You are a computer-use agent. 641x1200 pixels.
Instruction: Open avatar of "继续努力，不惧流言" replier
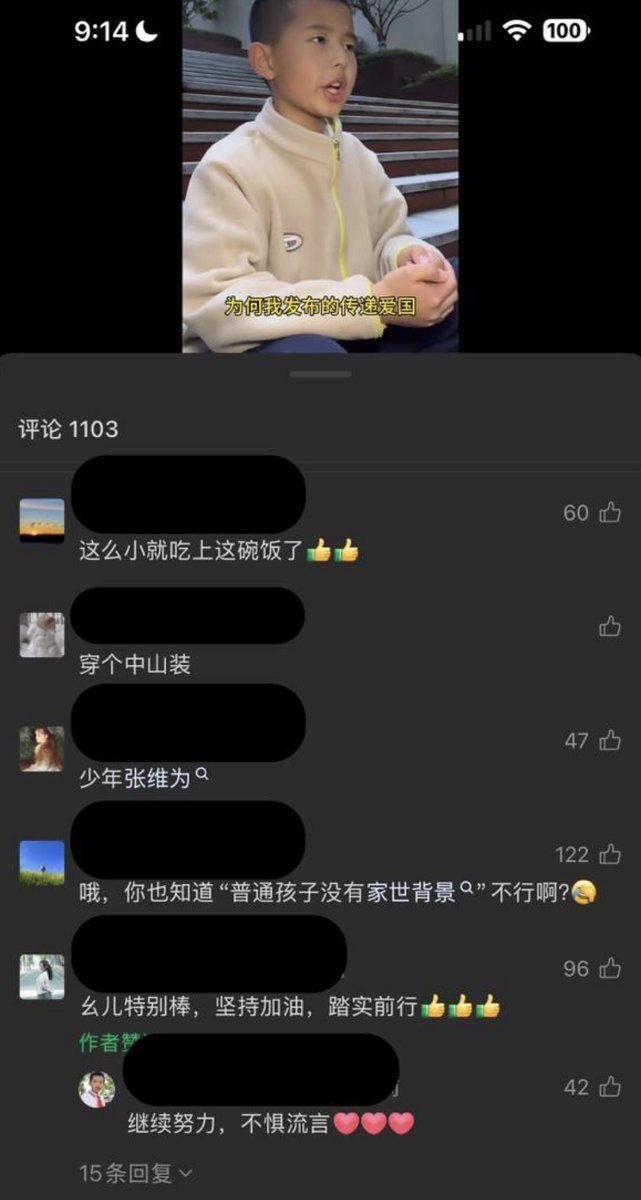pos(97,1089)
